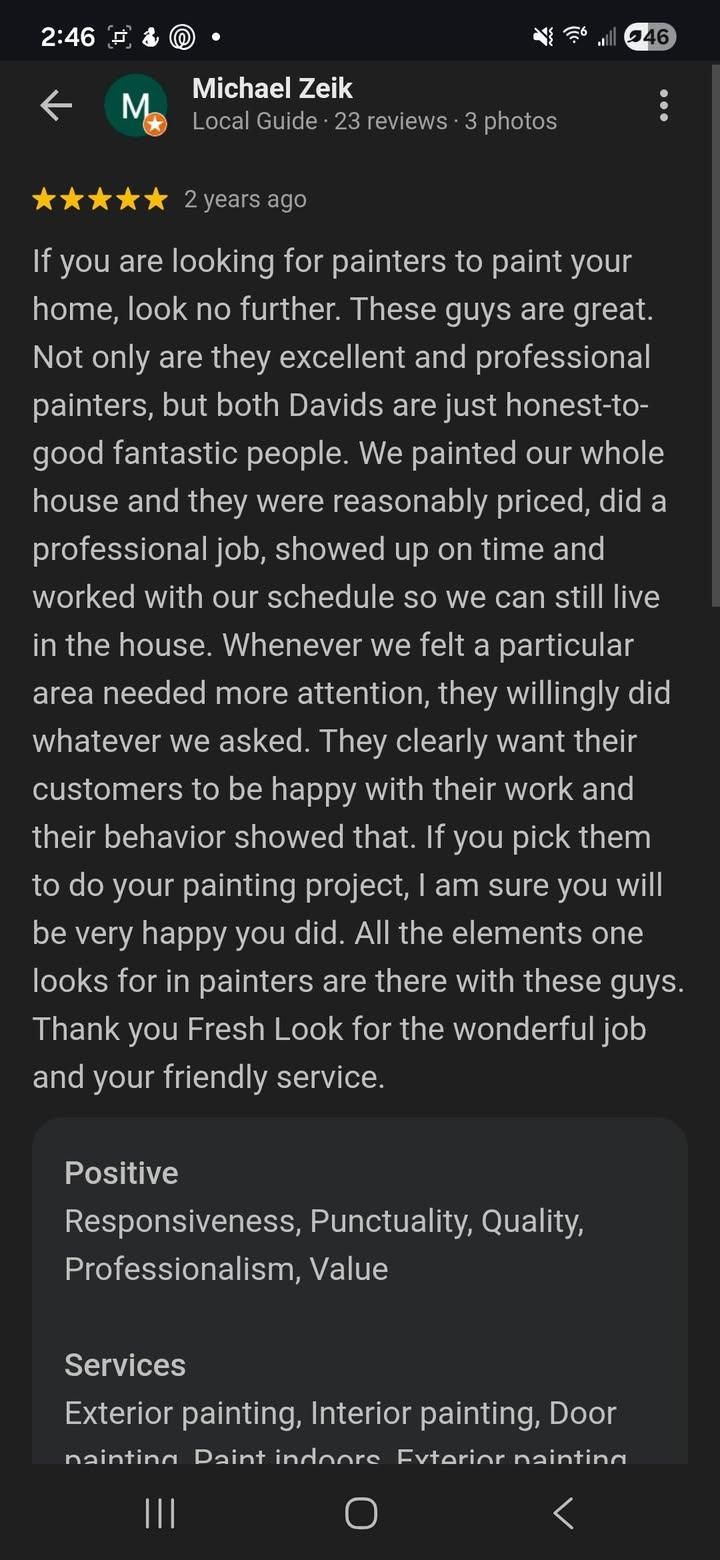
Task: Tap the fifth rating star
Action: tap(155, 198)
